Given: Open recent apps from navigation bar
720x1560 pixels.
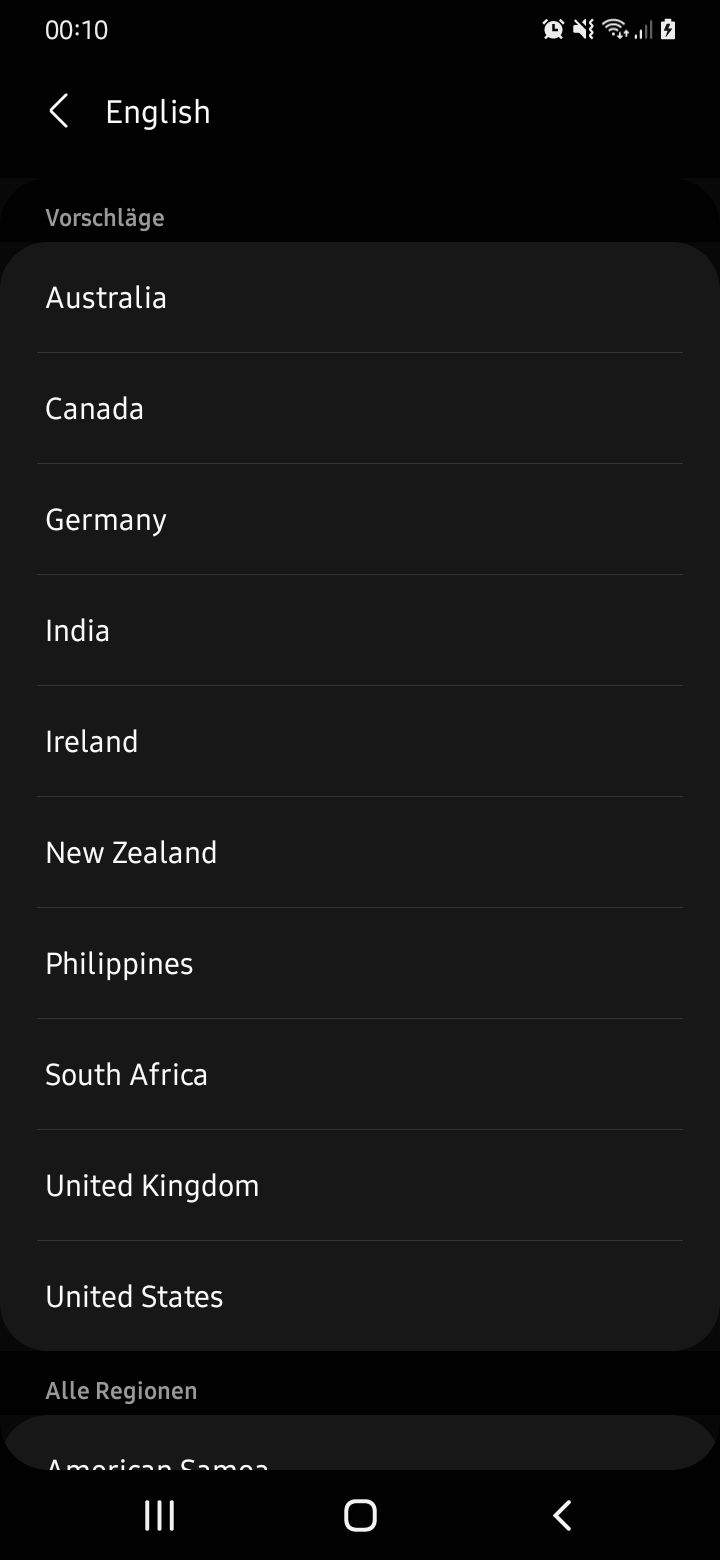Looking at the screenshot, I should (x=160, y=1515).
